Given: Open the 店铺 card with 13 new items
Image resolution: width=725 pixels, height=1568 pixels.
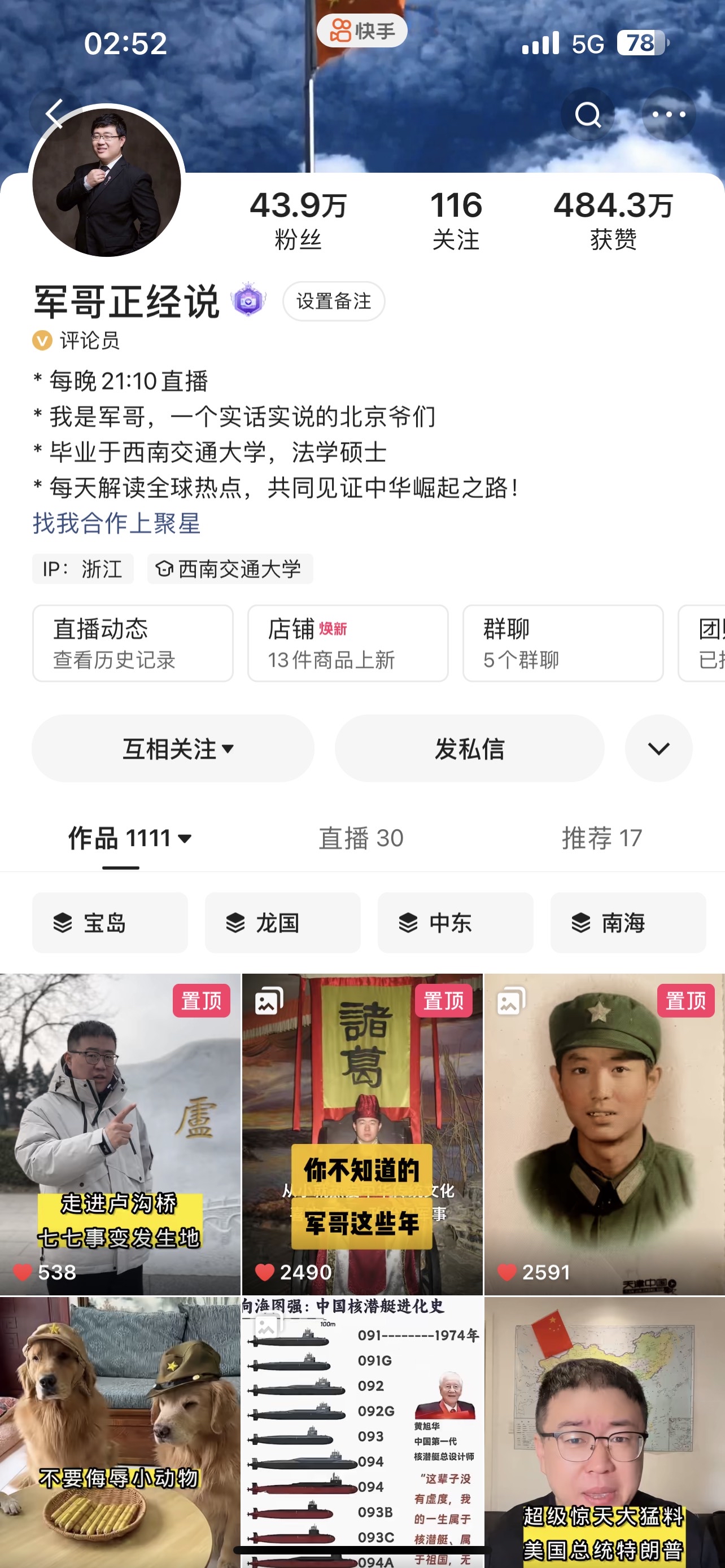Looking at the screenshot, I should (x=348, y=643).
